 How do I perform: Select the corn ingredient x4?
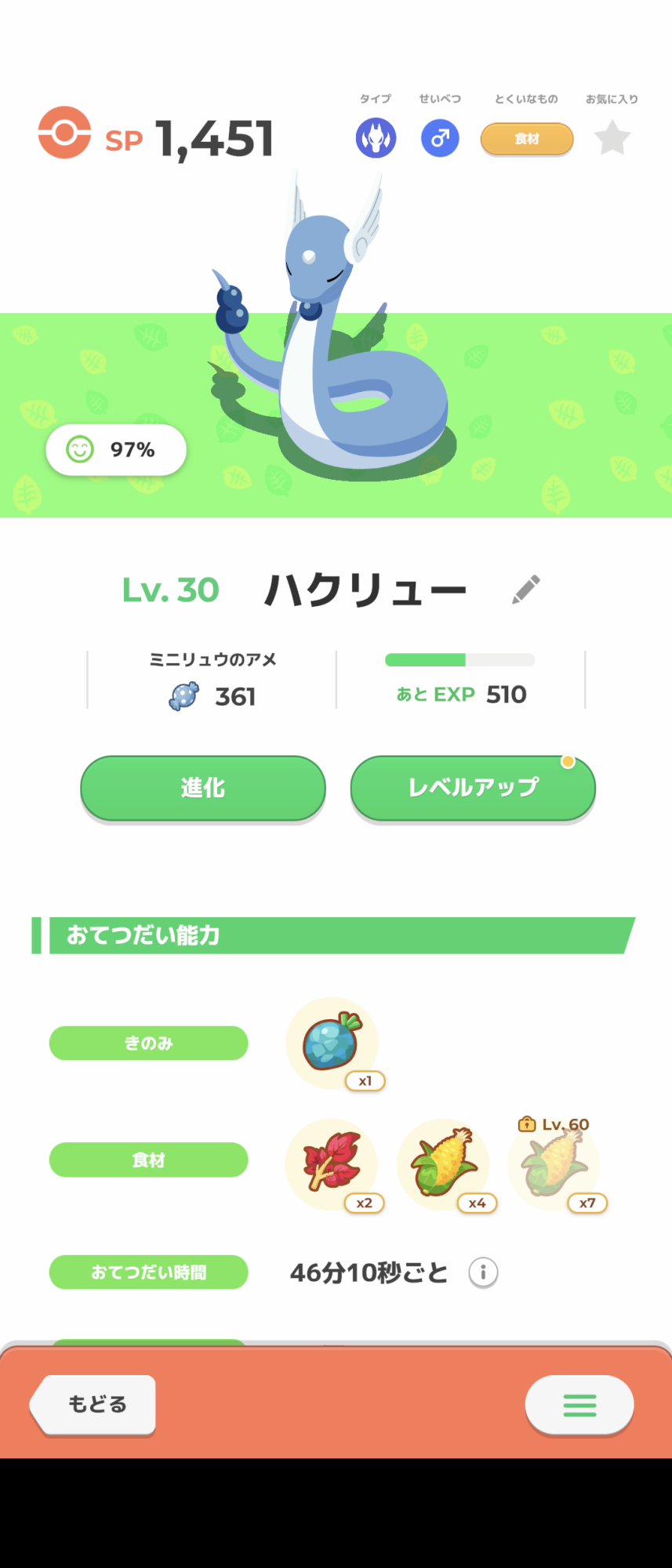[x=444, y=1164]
